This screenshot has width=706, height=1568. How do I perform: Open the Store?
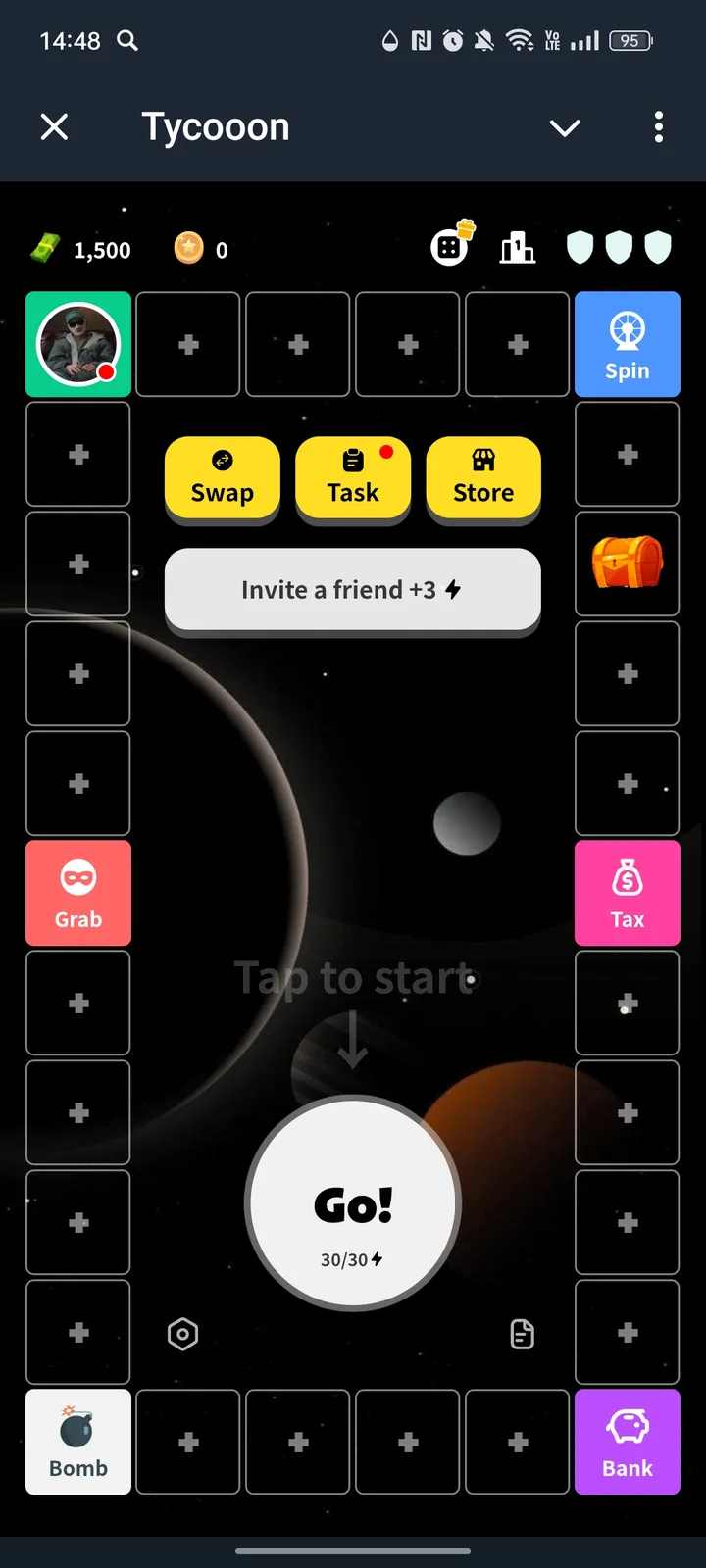pos(483,477)
